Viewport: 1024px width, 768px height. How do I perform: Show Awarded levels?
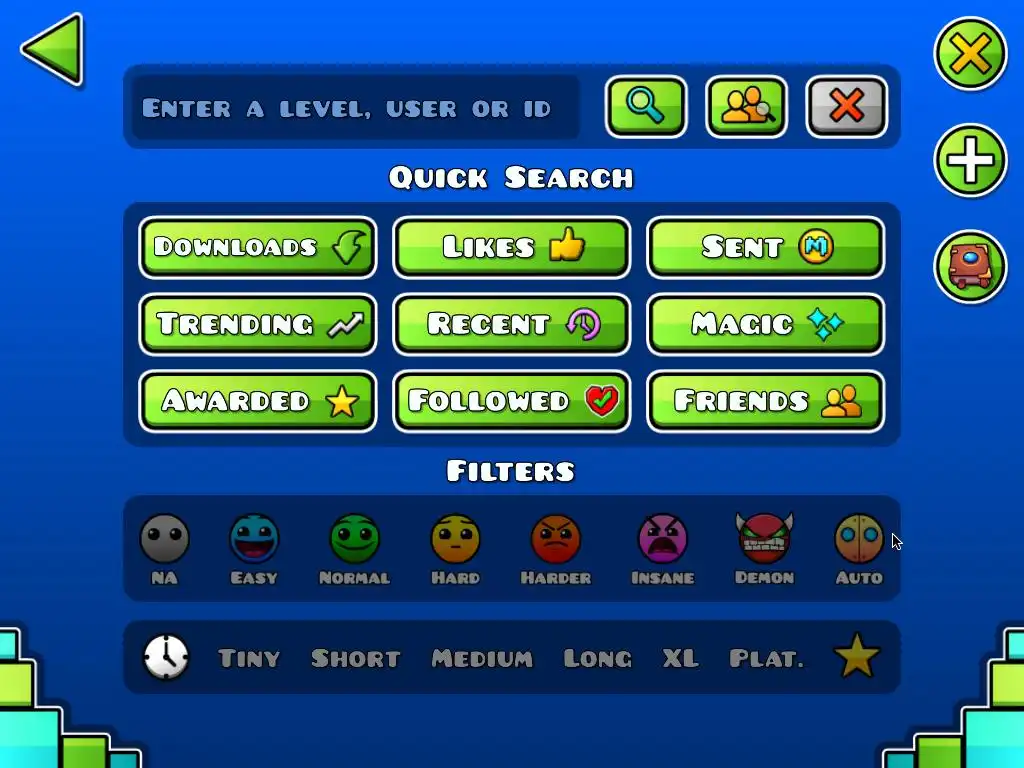coord(258,401)
